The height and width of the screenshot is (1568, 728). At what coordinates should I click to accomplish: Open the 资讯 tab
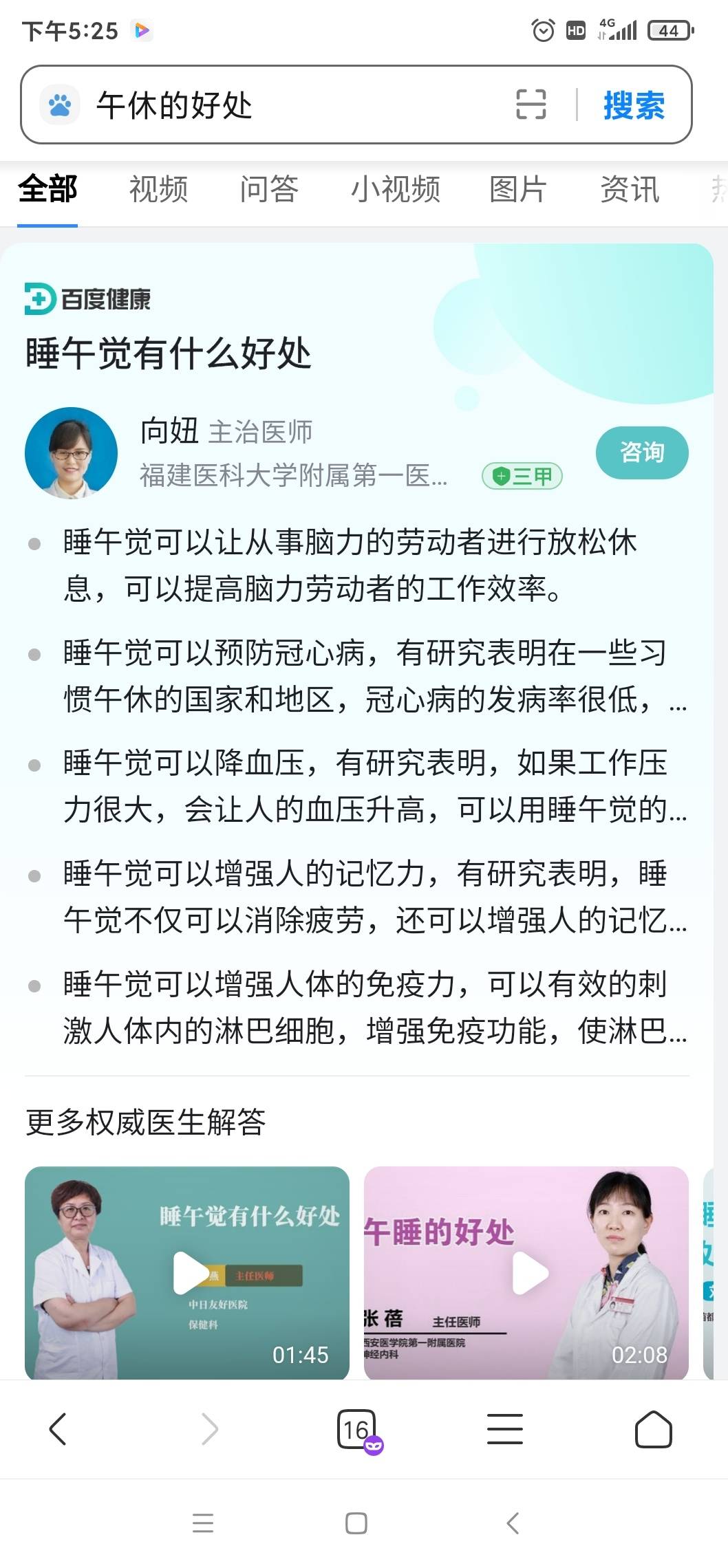630,190
